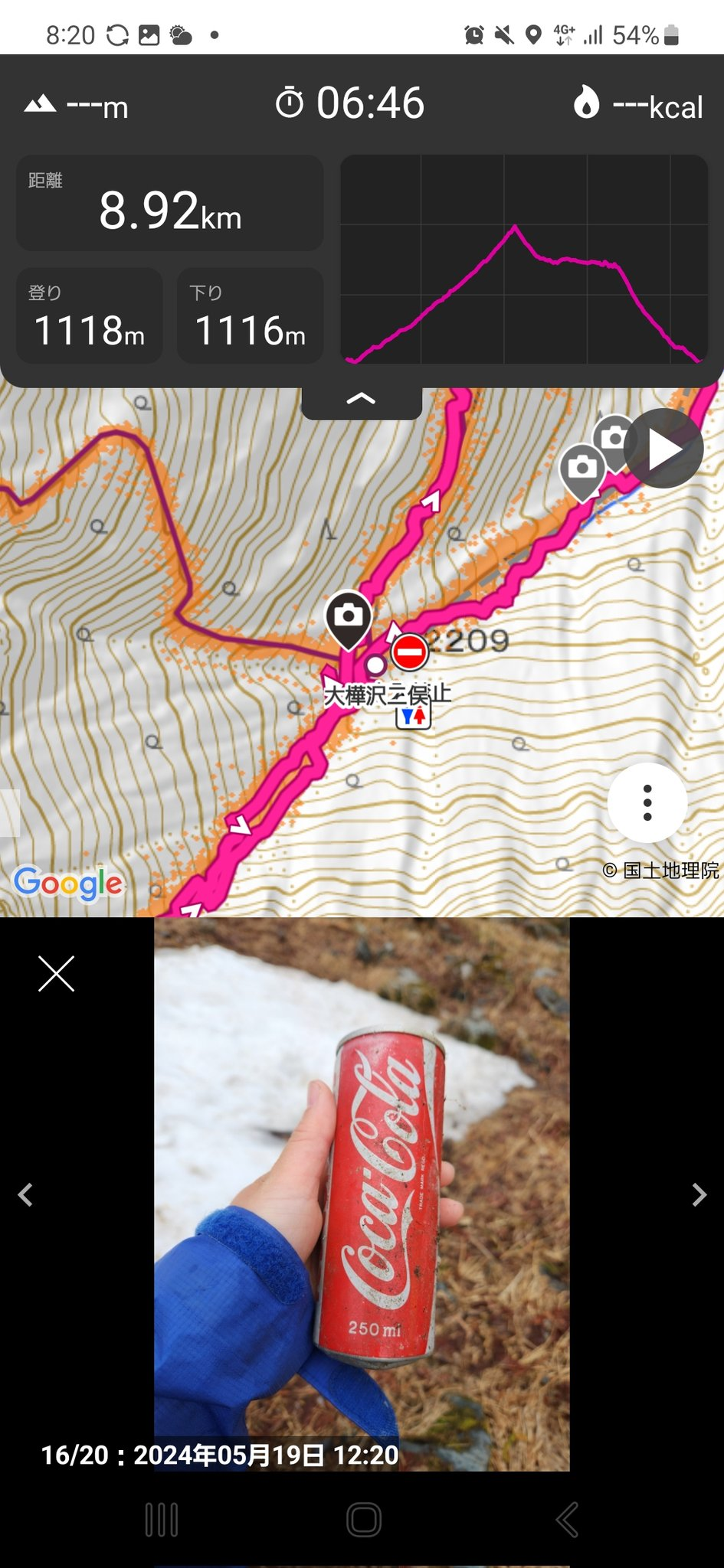Tap the black camera marker near 大樺沢二俣
This screenshot has width=724, height=1568.
[349, 616]
